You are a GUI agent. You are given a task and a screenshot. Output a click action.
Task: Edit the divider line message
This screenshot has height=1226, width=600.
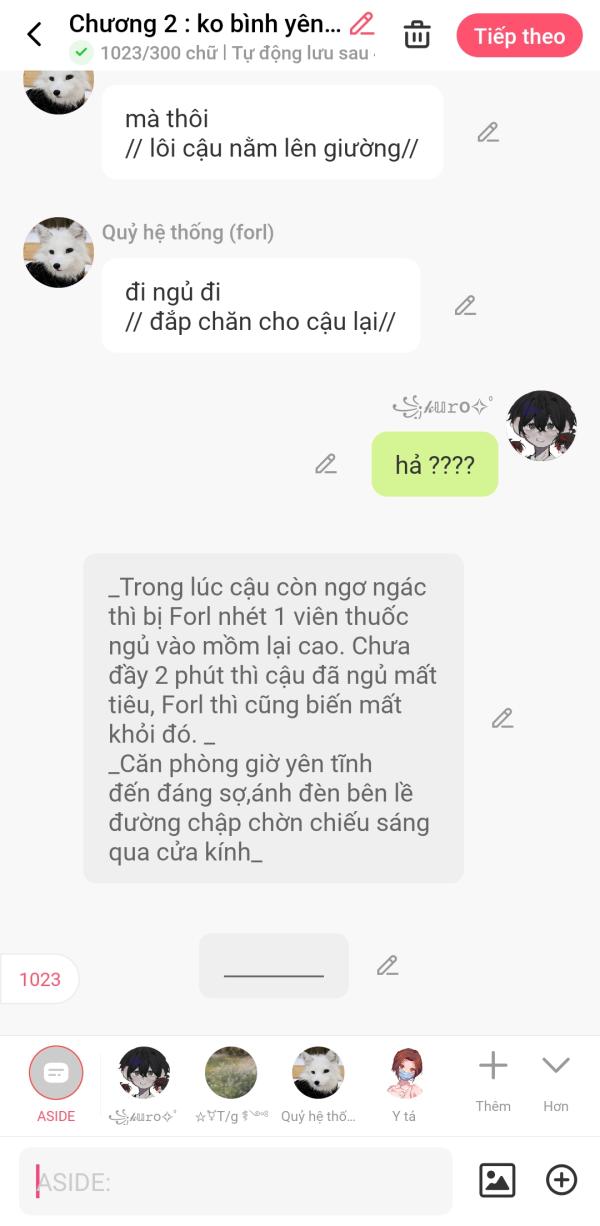[387, 965]
